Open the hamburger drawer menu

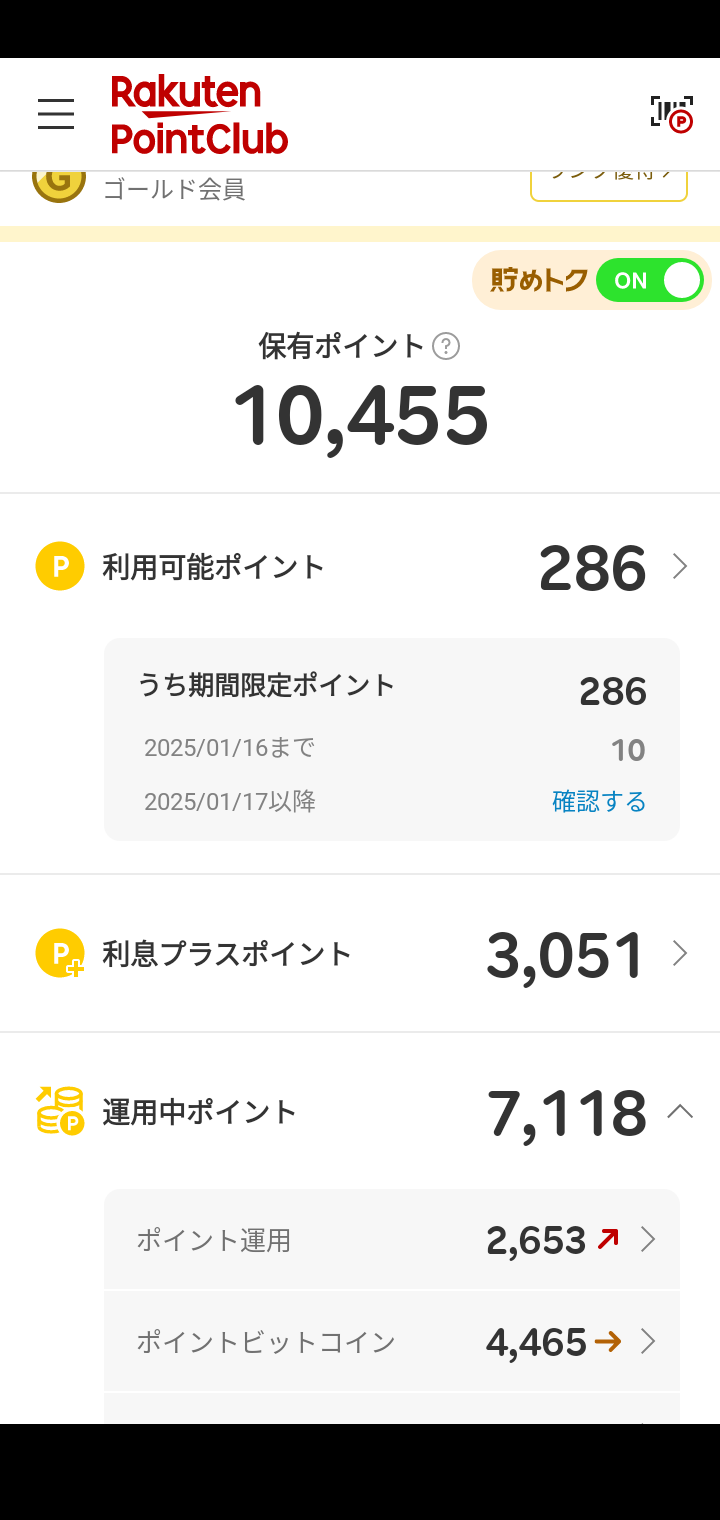56,114
